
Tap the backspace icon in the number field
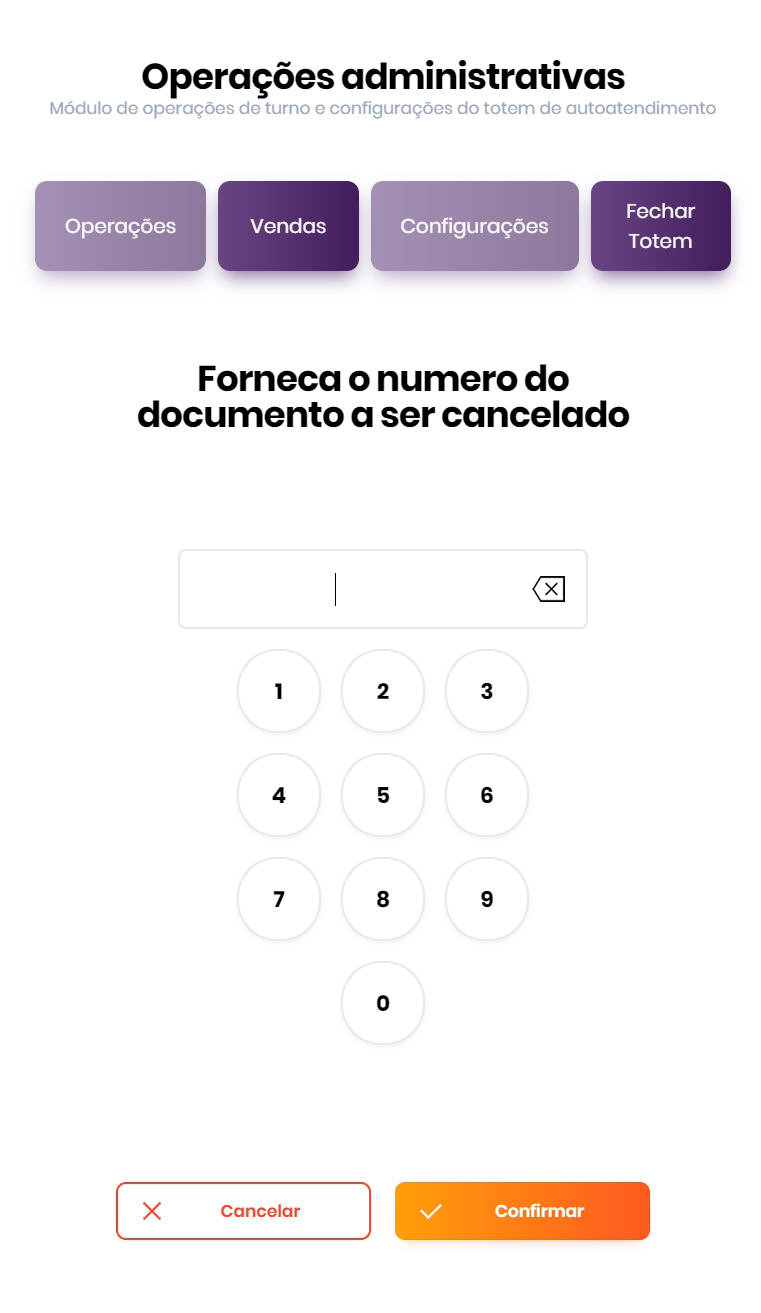pos(549,589)
